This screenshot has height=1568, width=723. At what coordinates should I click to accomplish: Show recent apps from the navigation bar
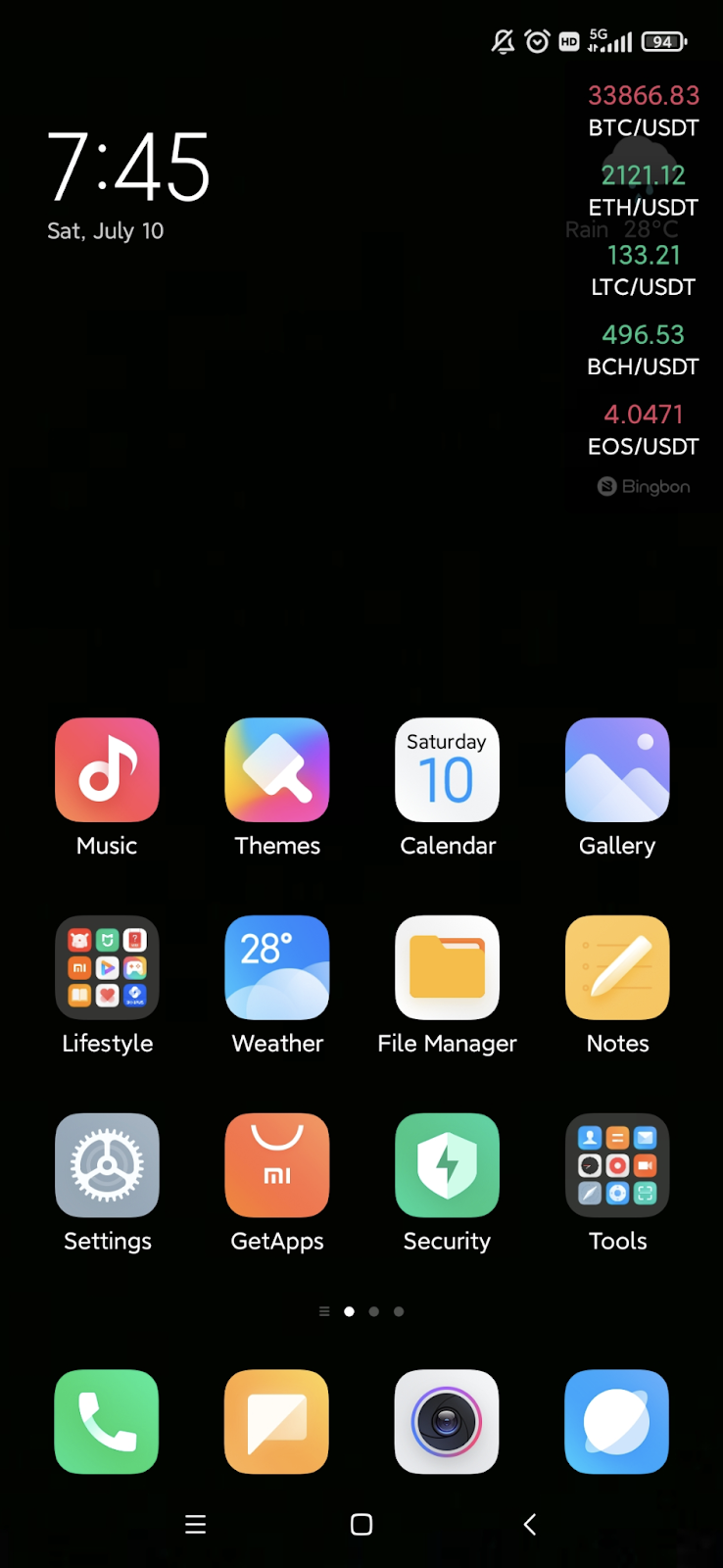[196, 1524]
